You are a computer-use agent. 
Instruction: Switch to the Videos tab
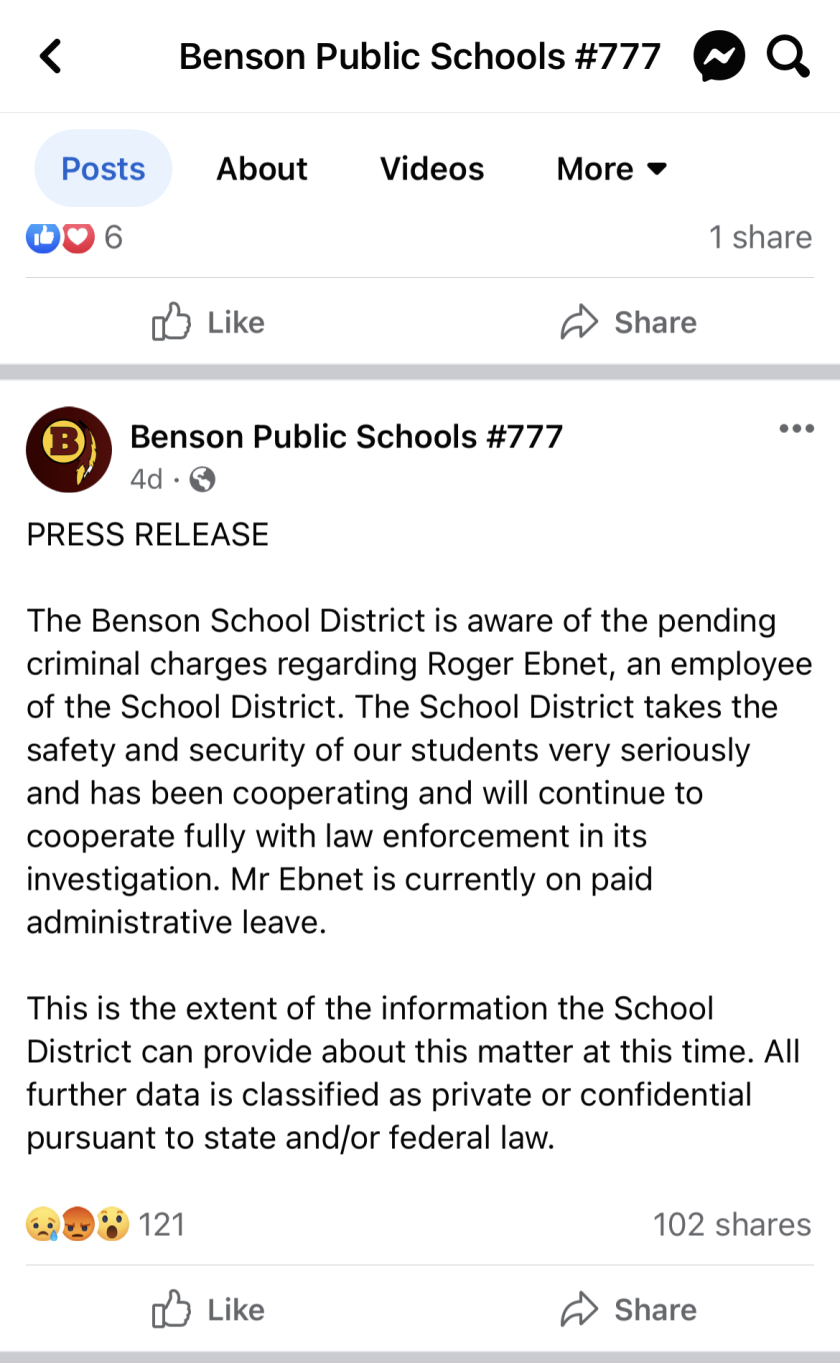[431, 168]
